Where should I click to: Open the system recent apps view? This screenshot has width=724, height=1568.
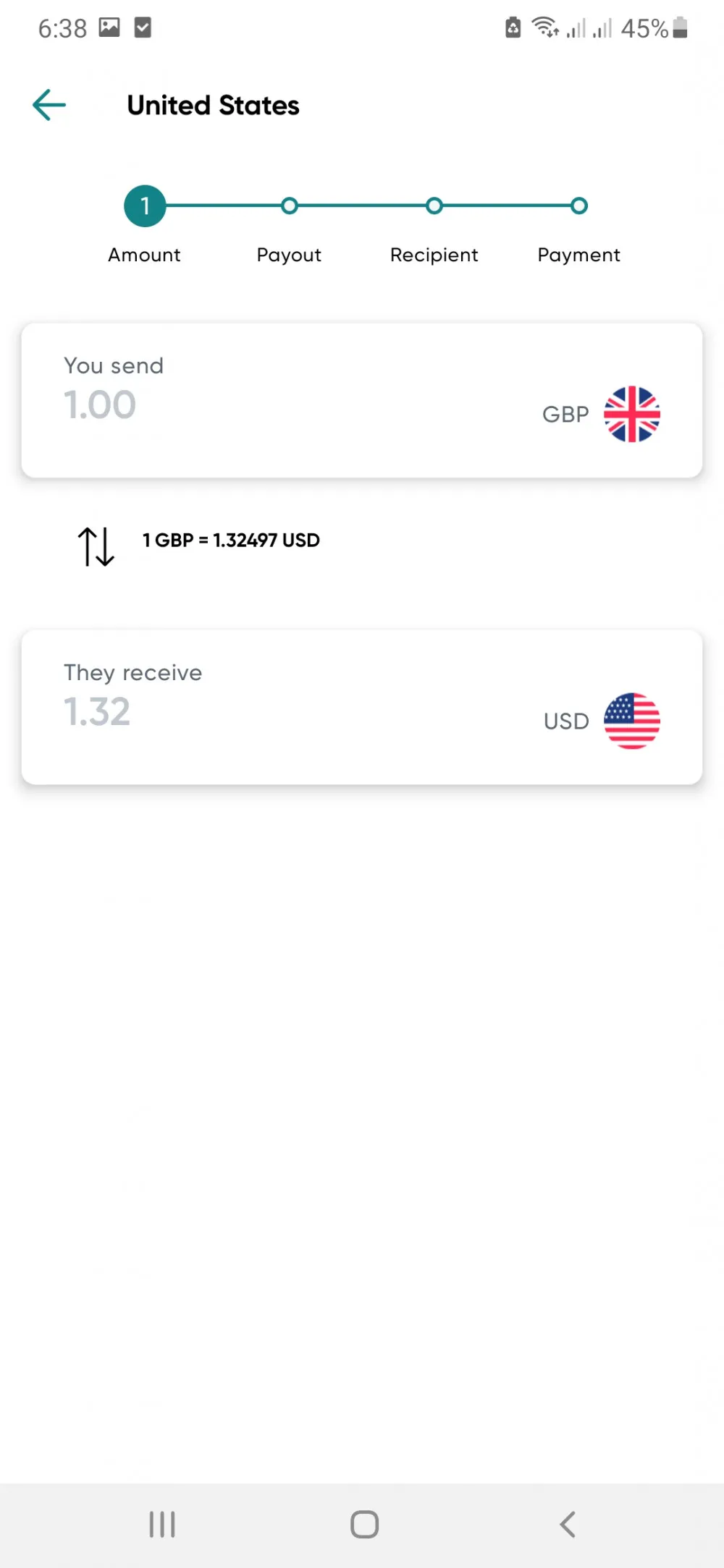(x=162, y=1524)
